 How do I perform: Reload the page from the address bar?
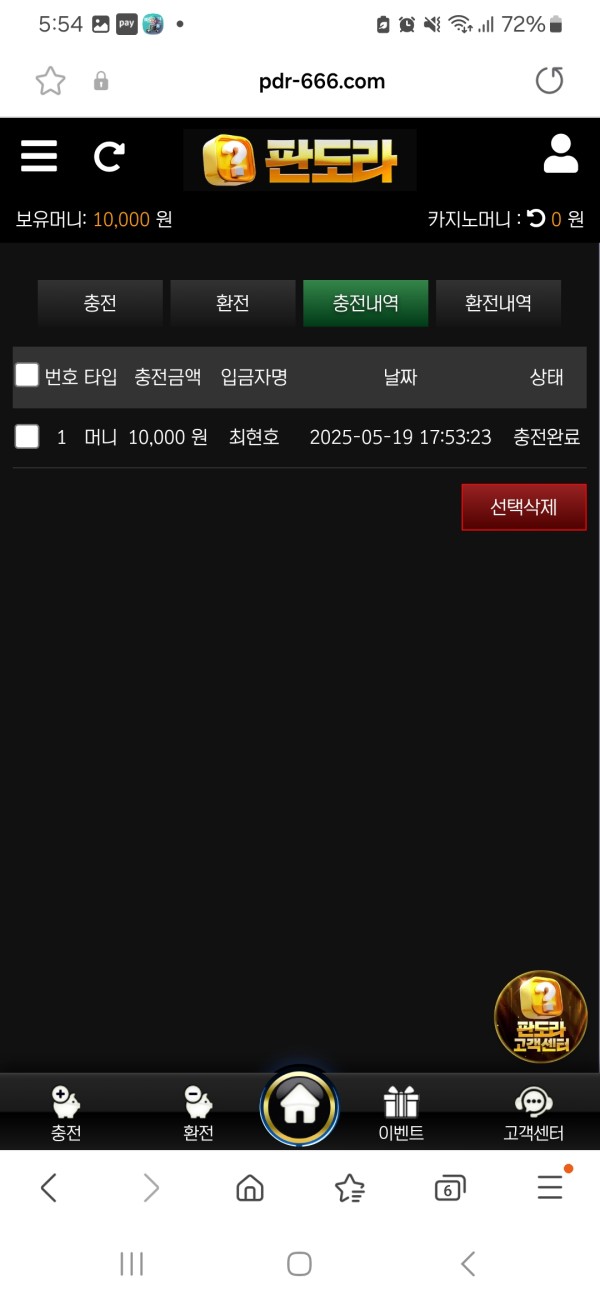click(549, 81)
